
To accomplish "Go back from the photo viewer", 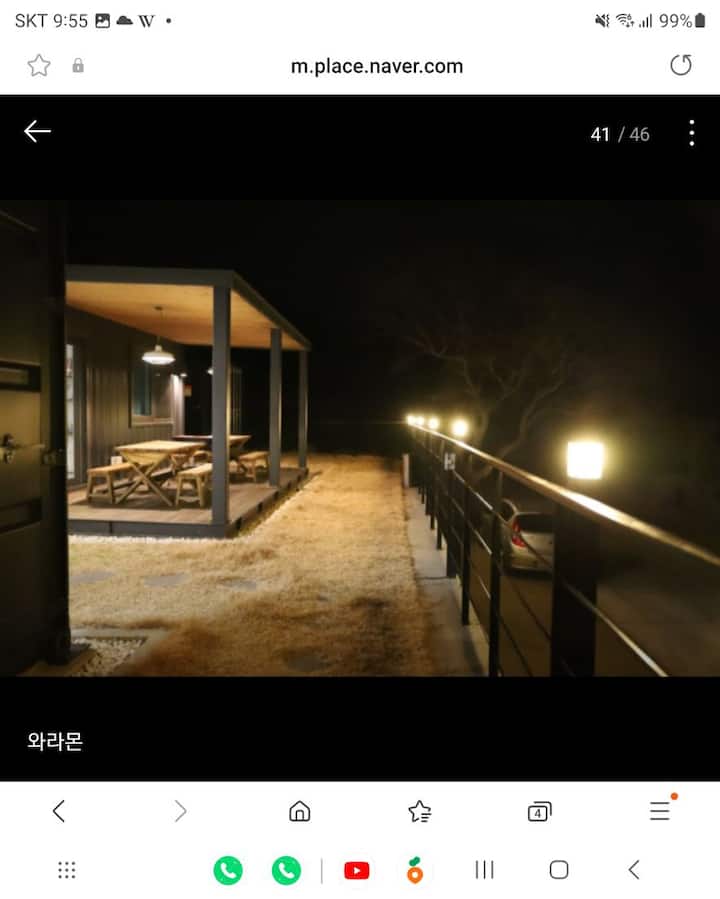I will (37, 132).
